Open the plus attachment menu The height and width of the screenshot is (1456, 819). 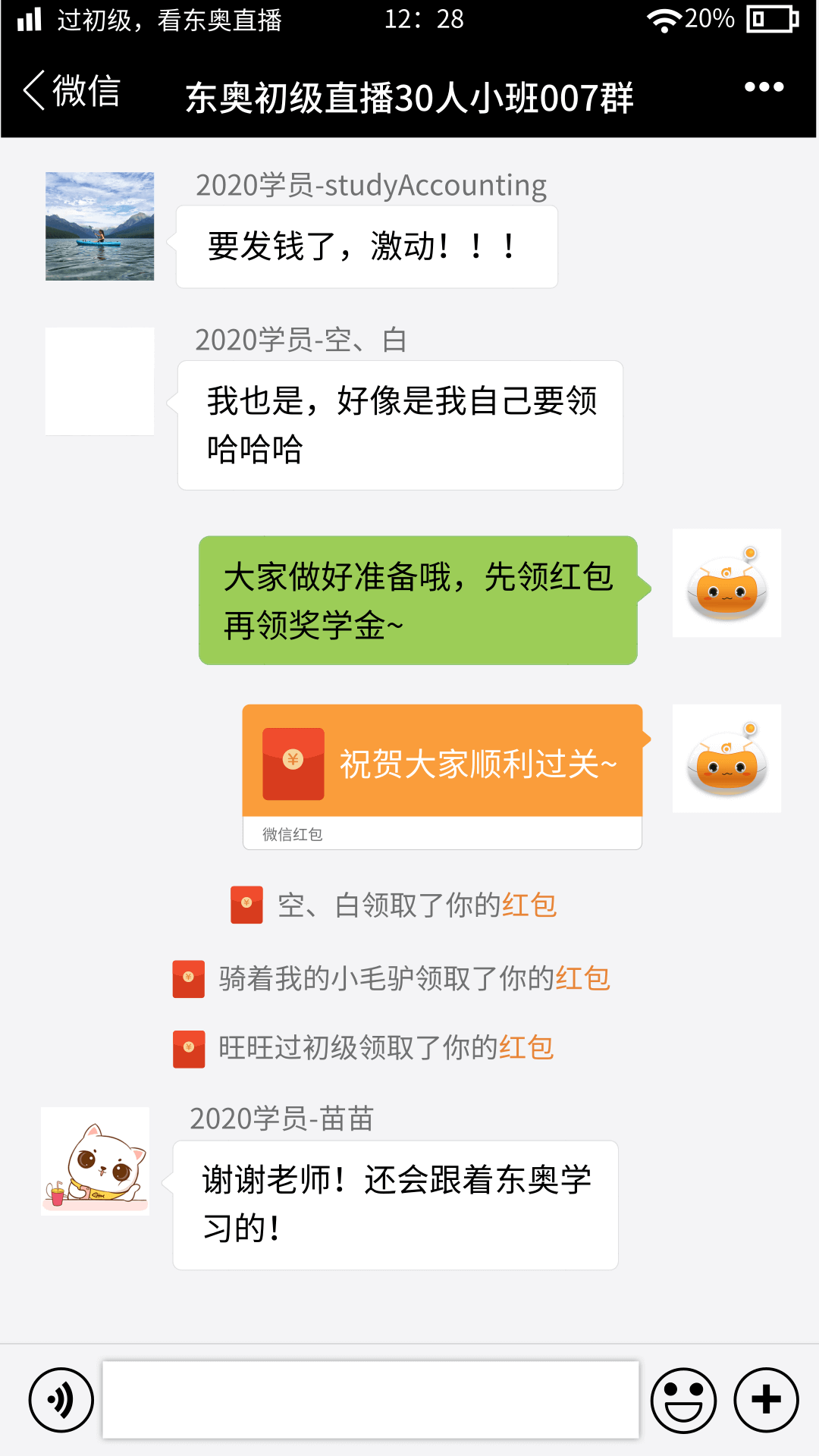pyautogui.click(x=766, y=1400)
